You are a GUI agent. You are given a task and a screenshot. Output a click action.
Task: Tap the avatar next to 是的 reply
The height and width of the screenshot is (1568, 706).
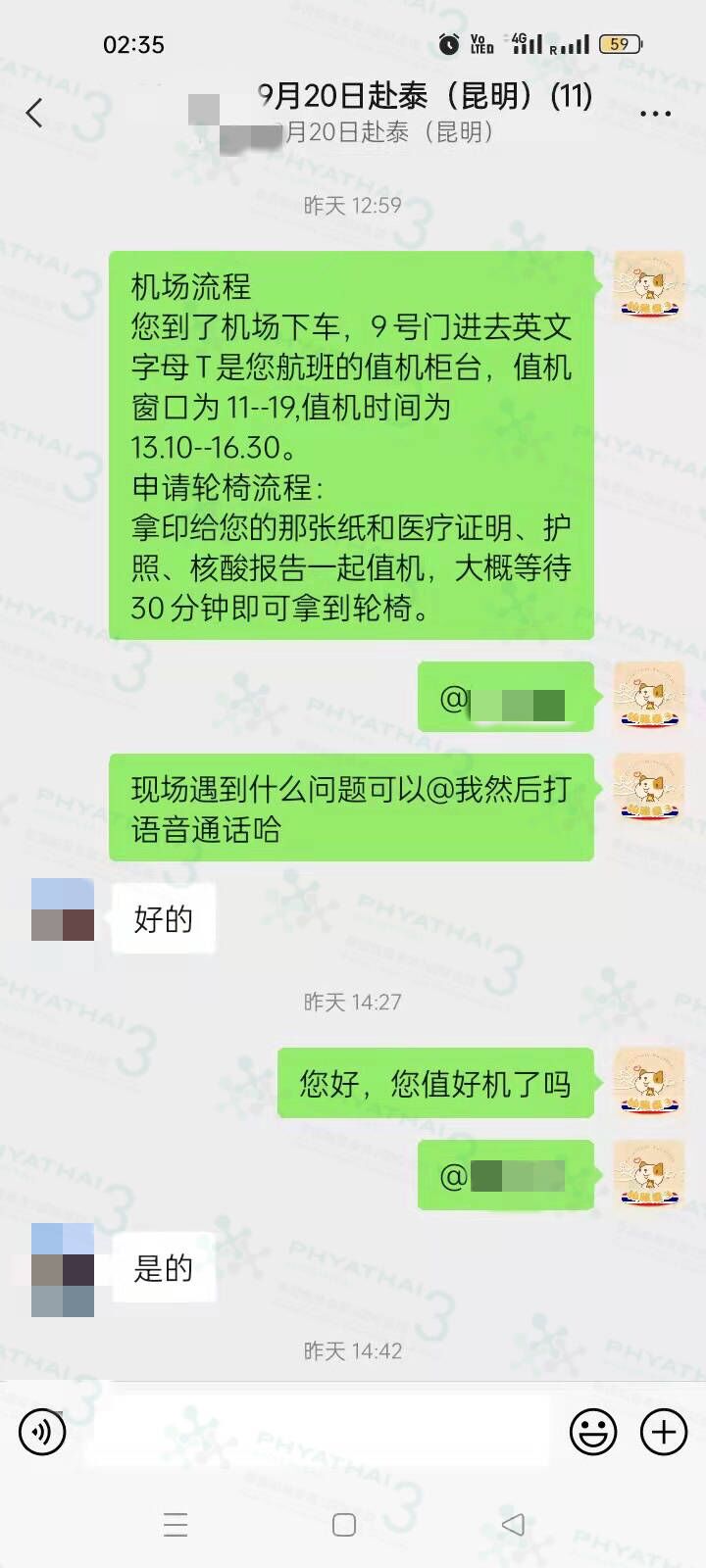(63, 1269)
